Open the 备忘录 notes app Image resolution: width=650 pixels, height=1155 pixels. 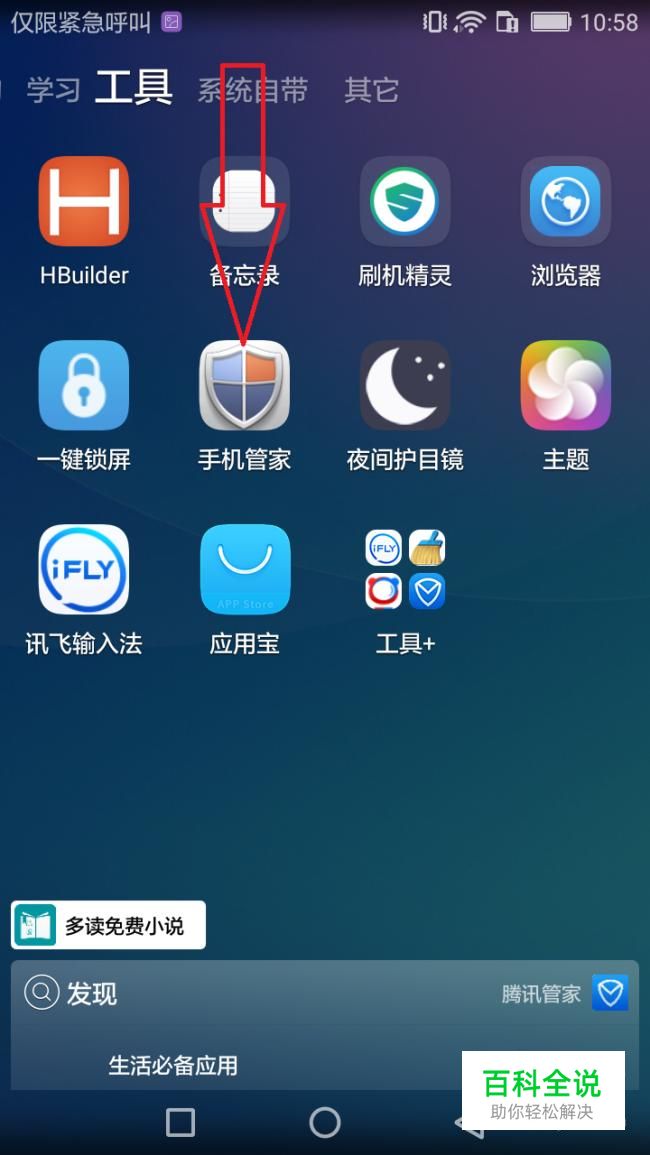(244, 201)
